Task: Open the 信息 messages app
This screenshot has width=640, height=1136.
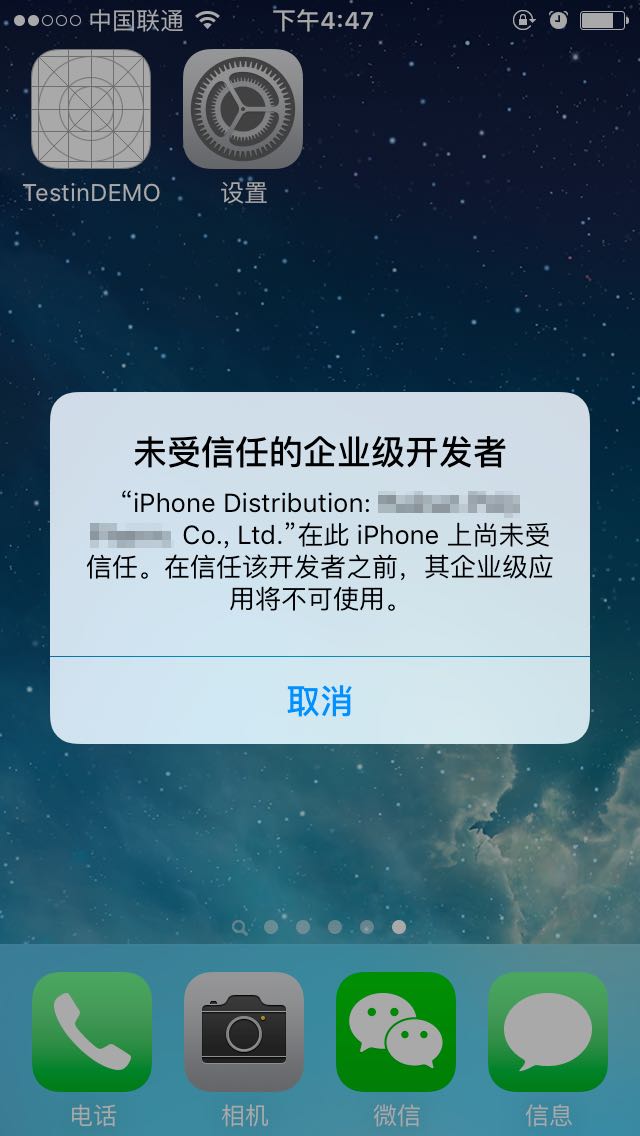Action: pos(548,1031)
